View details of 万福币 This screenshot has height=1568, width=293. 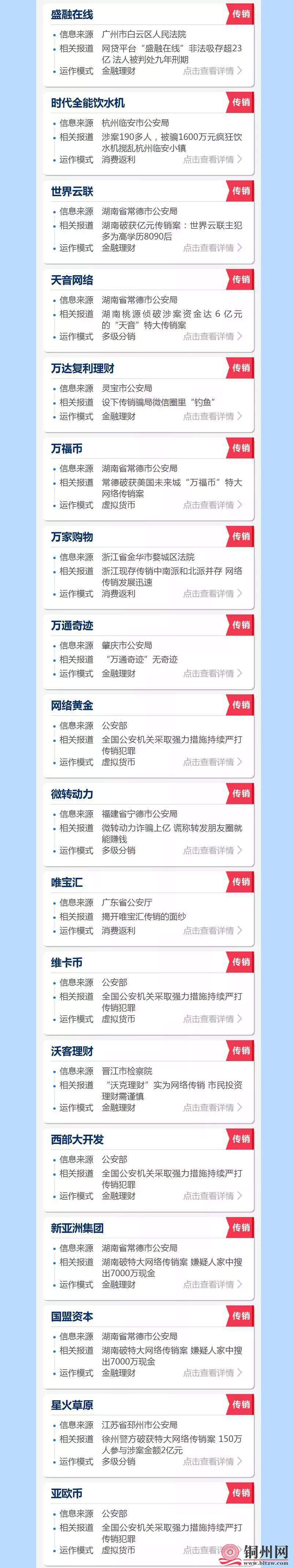212,505
